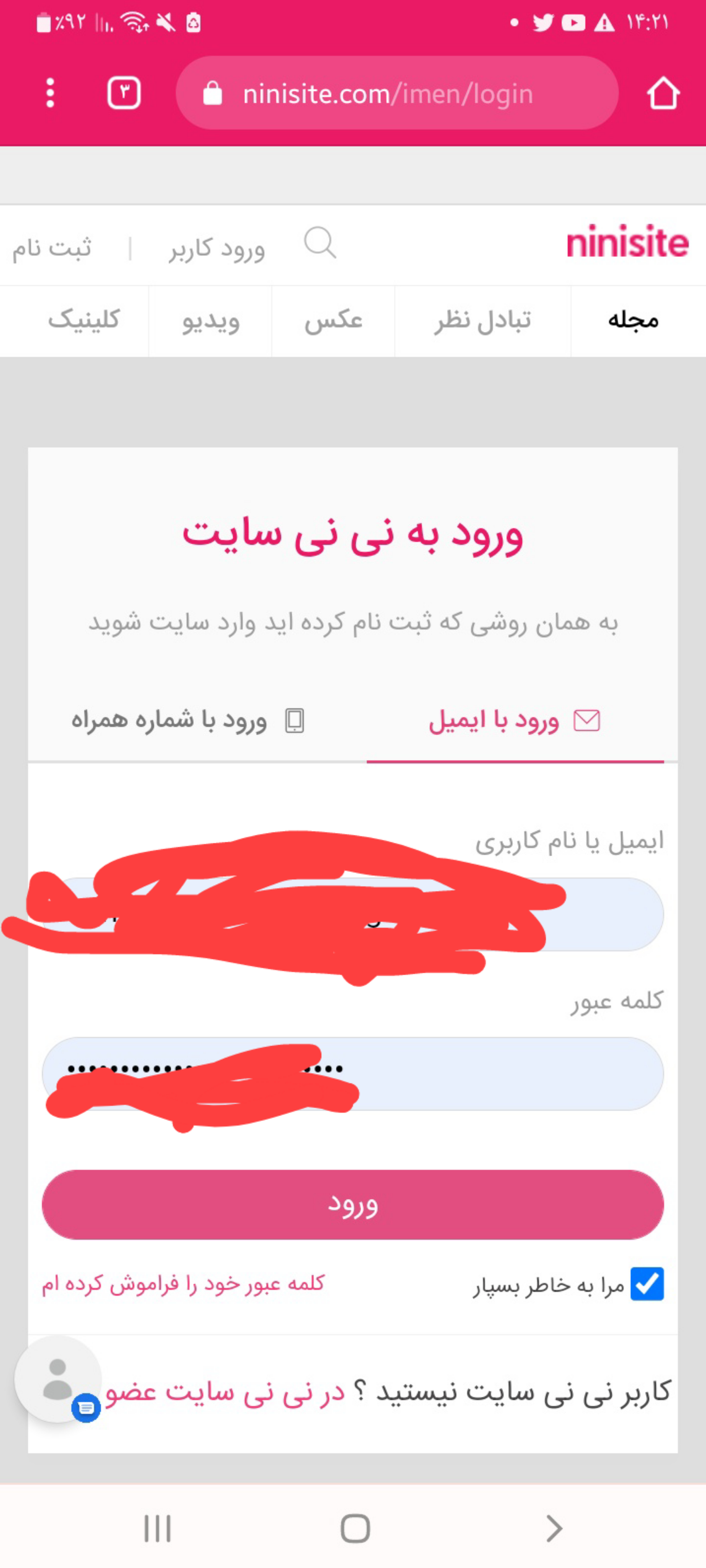Focus the ایمیل یا نام کاربری field
Image resolution: width=706 pixels, height=1568 pixels.
[609, 914]
